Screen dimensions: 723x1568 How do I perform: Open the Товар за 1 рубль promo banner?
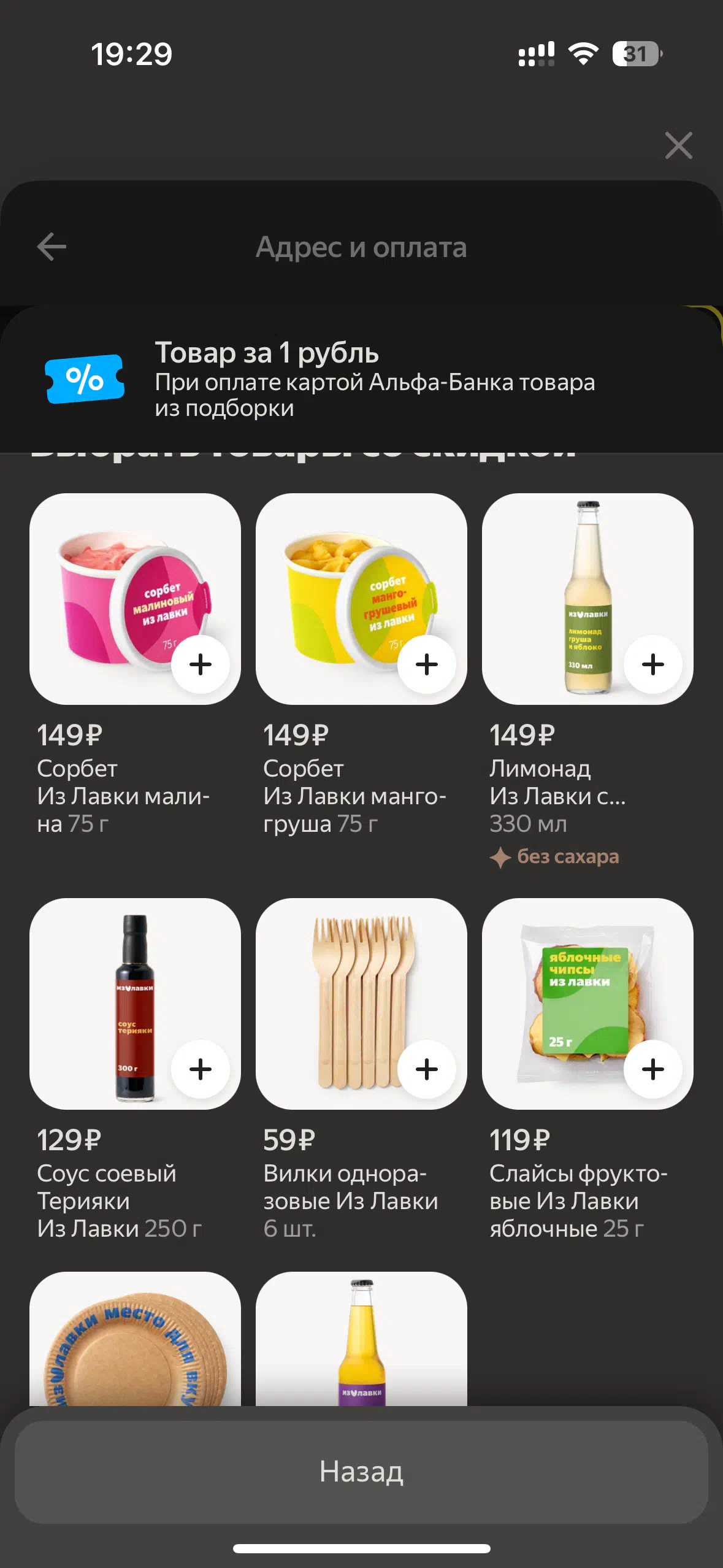click(361, 379)
